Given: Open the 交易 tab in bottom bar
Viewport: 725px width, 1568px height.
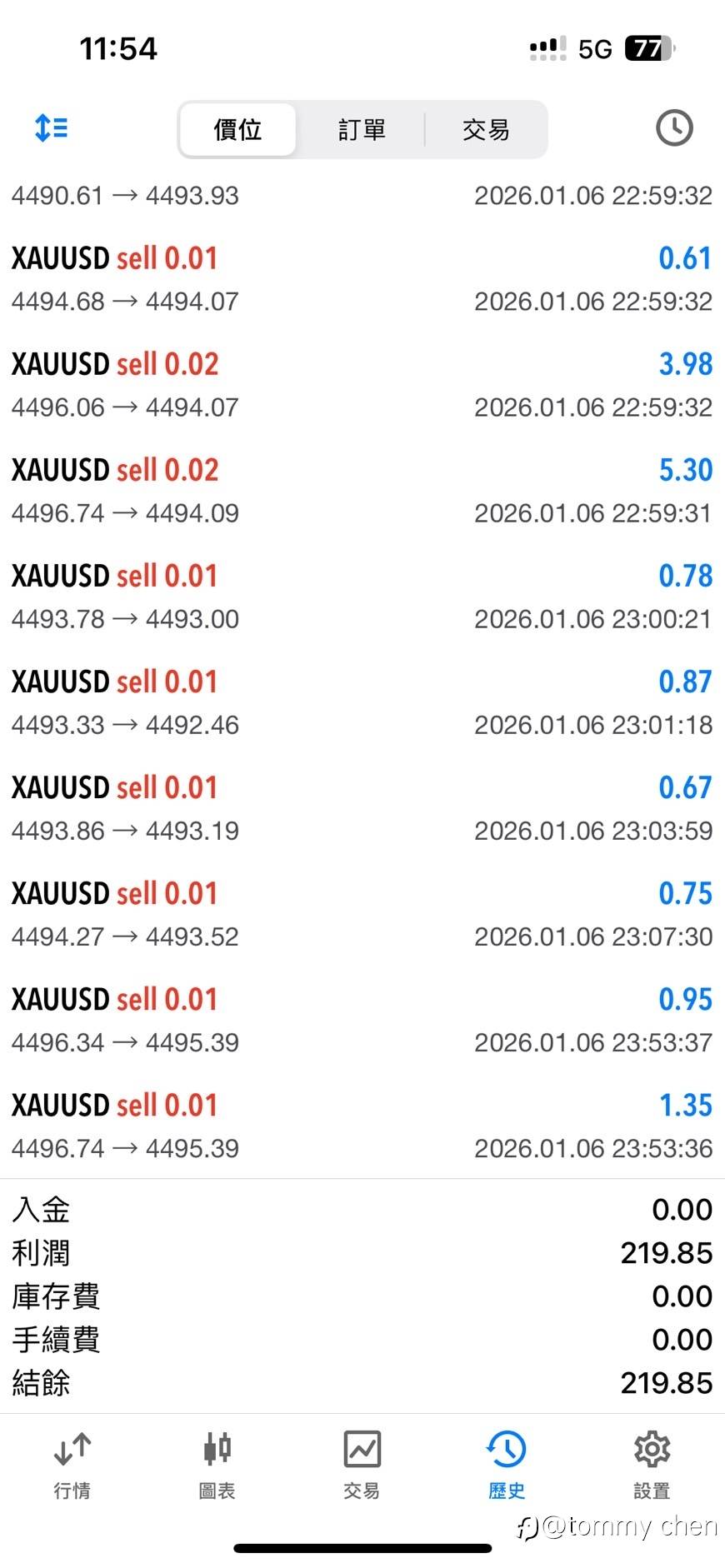Looking at the screenshot, I should 362,1466.
